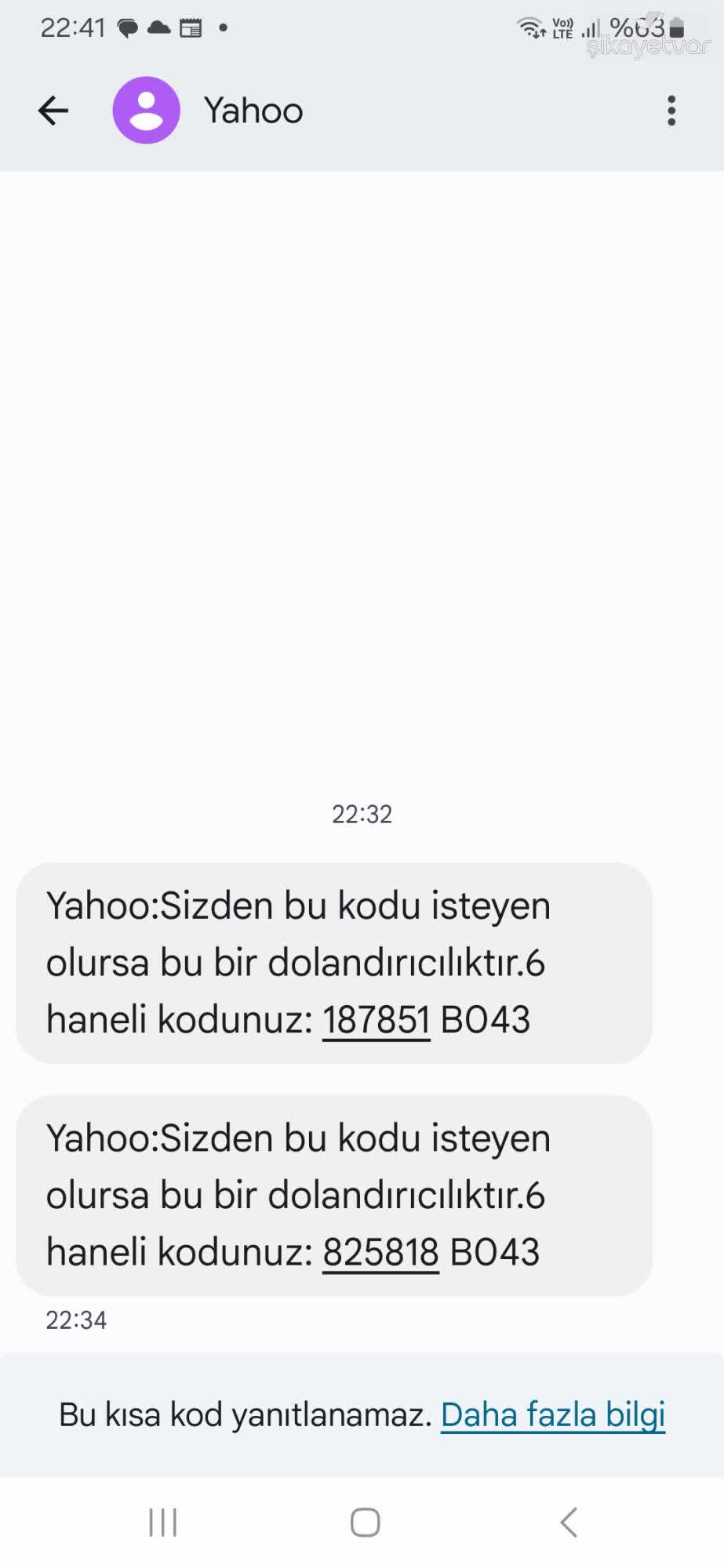Open the three-dot overflow menu
724x1568 pixels.
coord(671,111)
